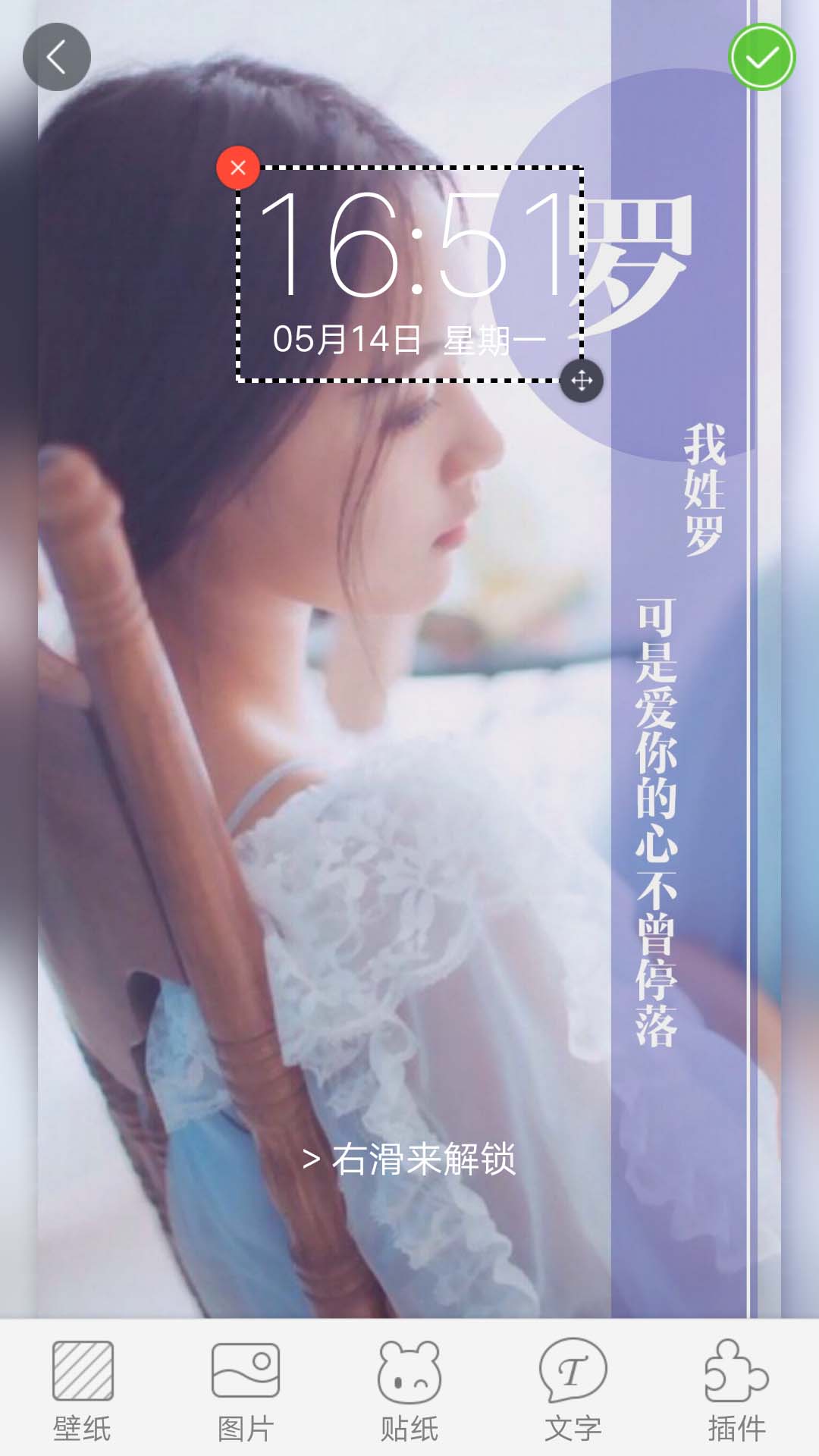Open the 壁纸 wallpaper tool

(x=82, y=1389)
